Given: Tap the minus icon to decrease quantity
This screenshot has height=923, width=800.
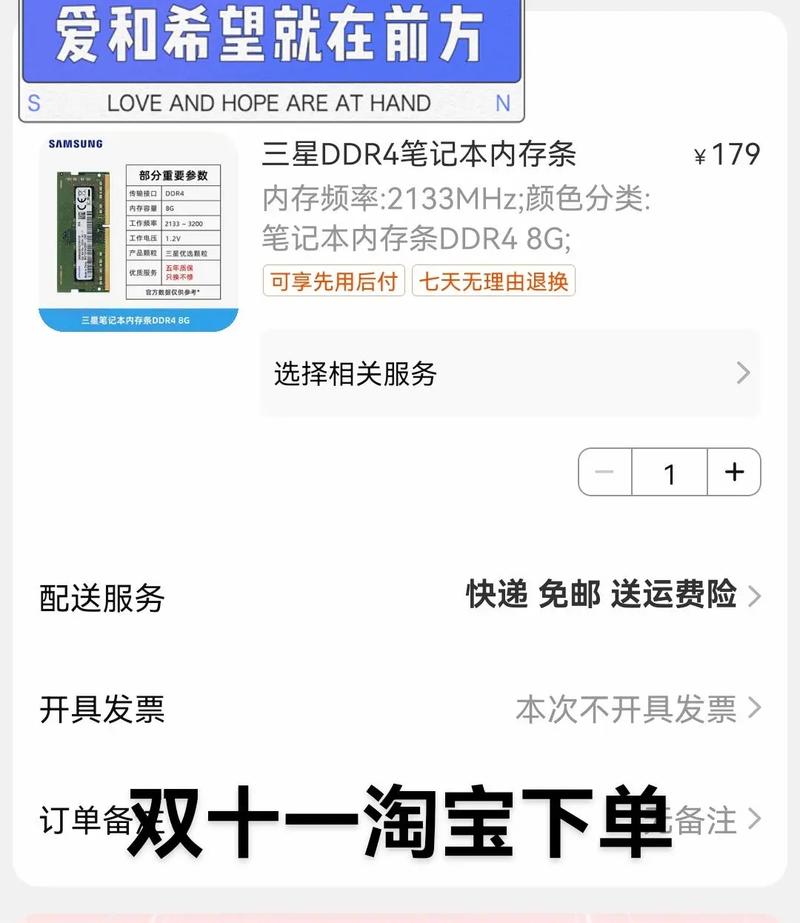Looking at the screenshot, I should tap(604, 472).
